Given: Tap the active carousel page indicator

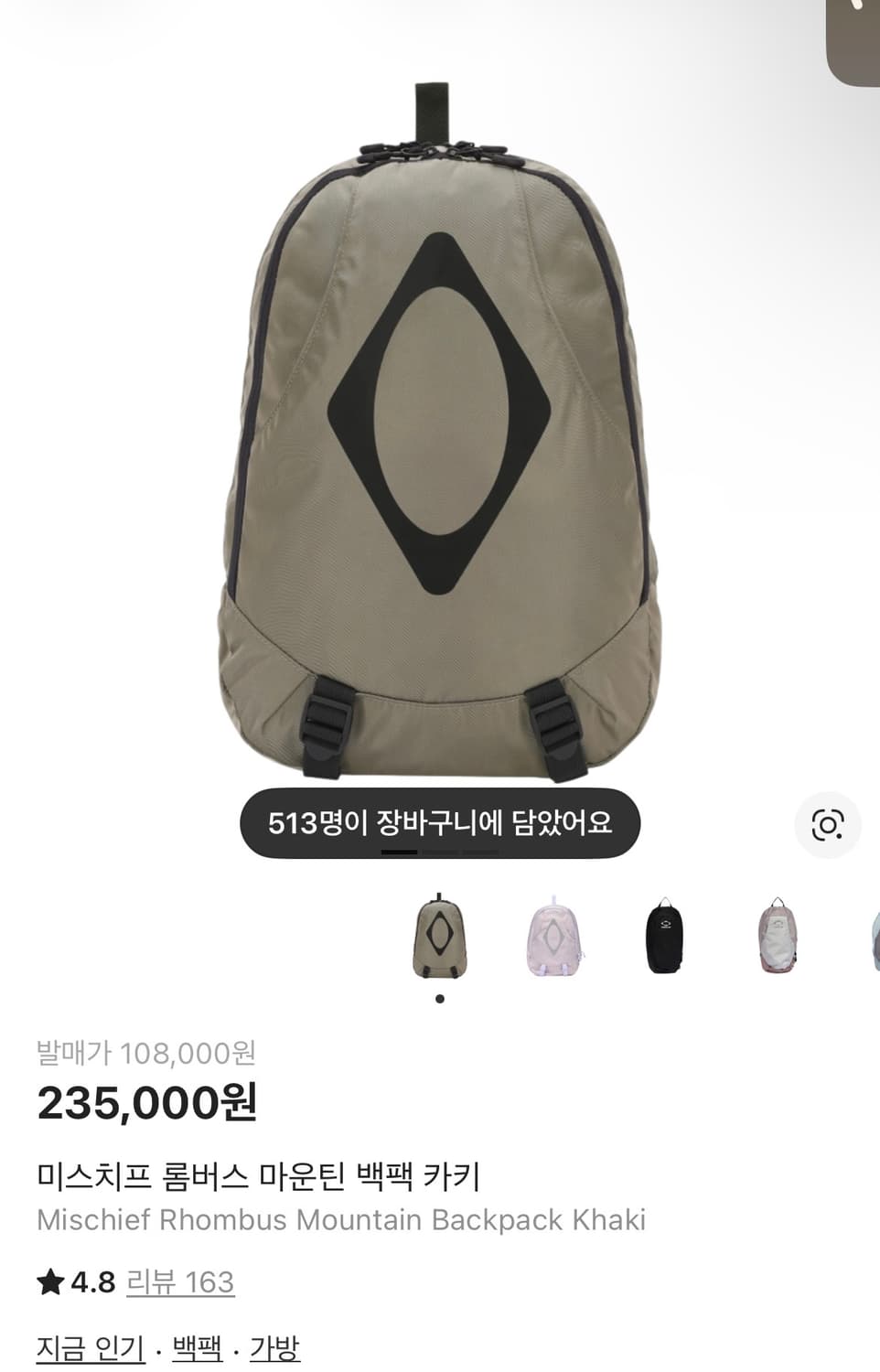Looking at the screenshot, I should pyautogui.click(x=399, y=852).
